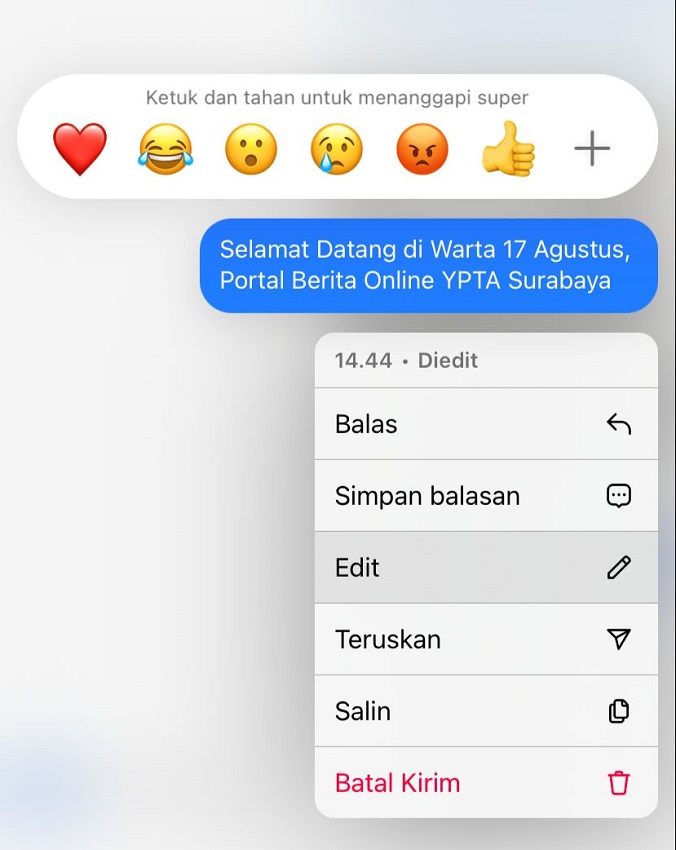React with the angry face emoji
The height and width of the screenshot is (850, 676).
coord(422,150)
